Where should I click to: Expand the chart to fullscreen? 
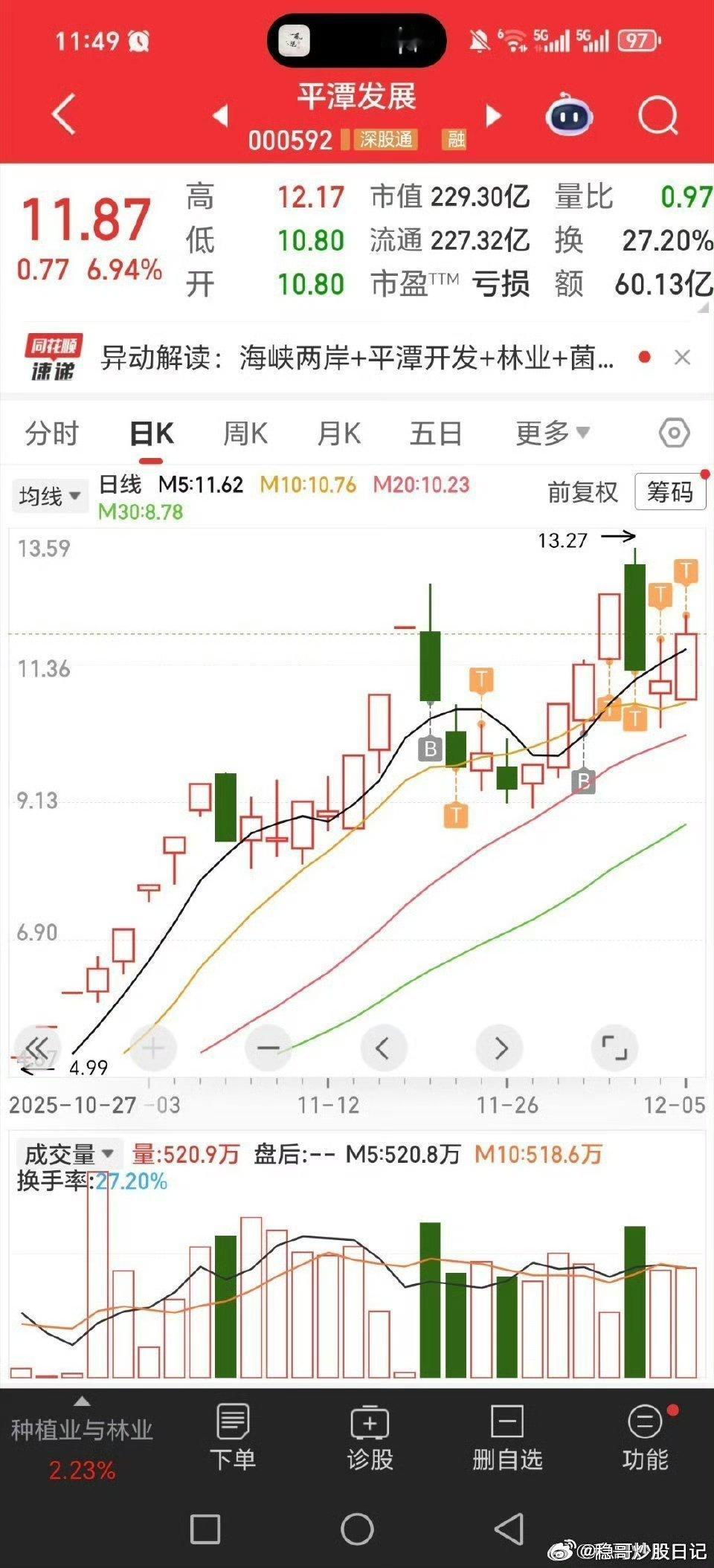click(614, 1048)
